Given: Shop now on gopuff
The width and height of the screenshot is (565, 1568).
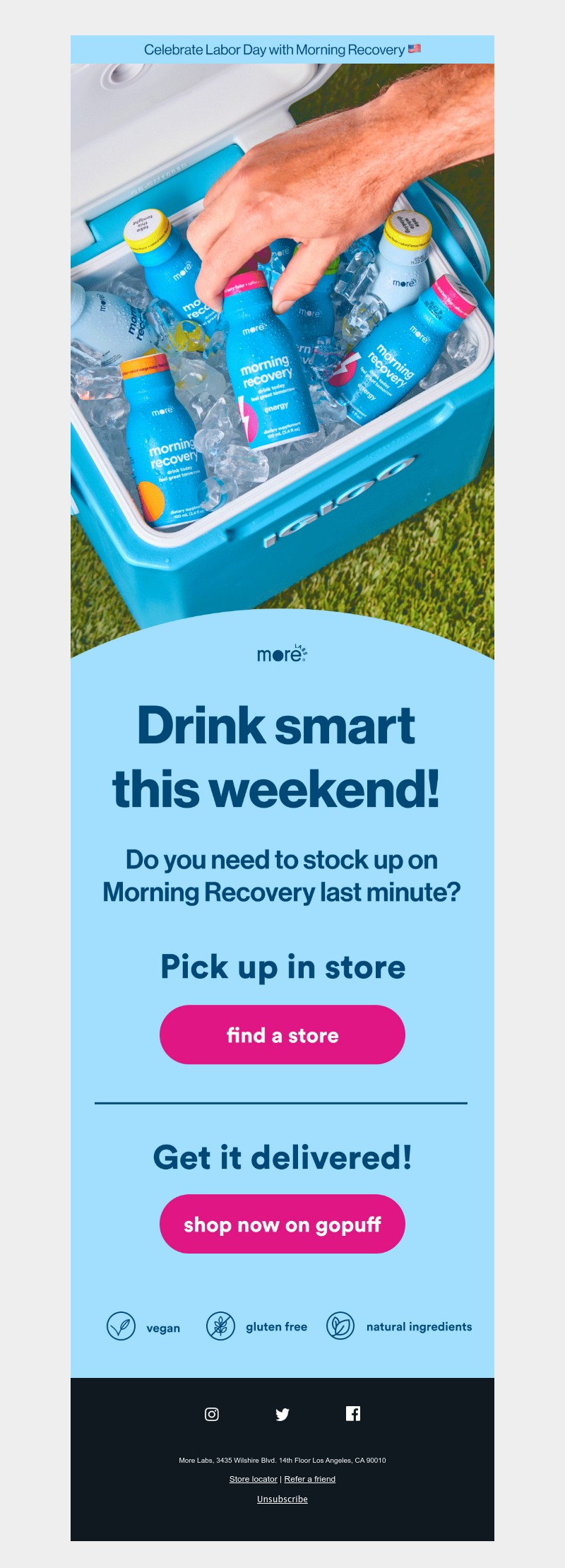Looking at the screenshot, I should 282,1224.
